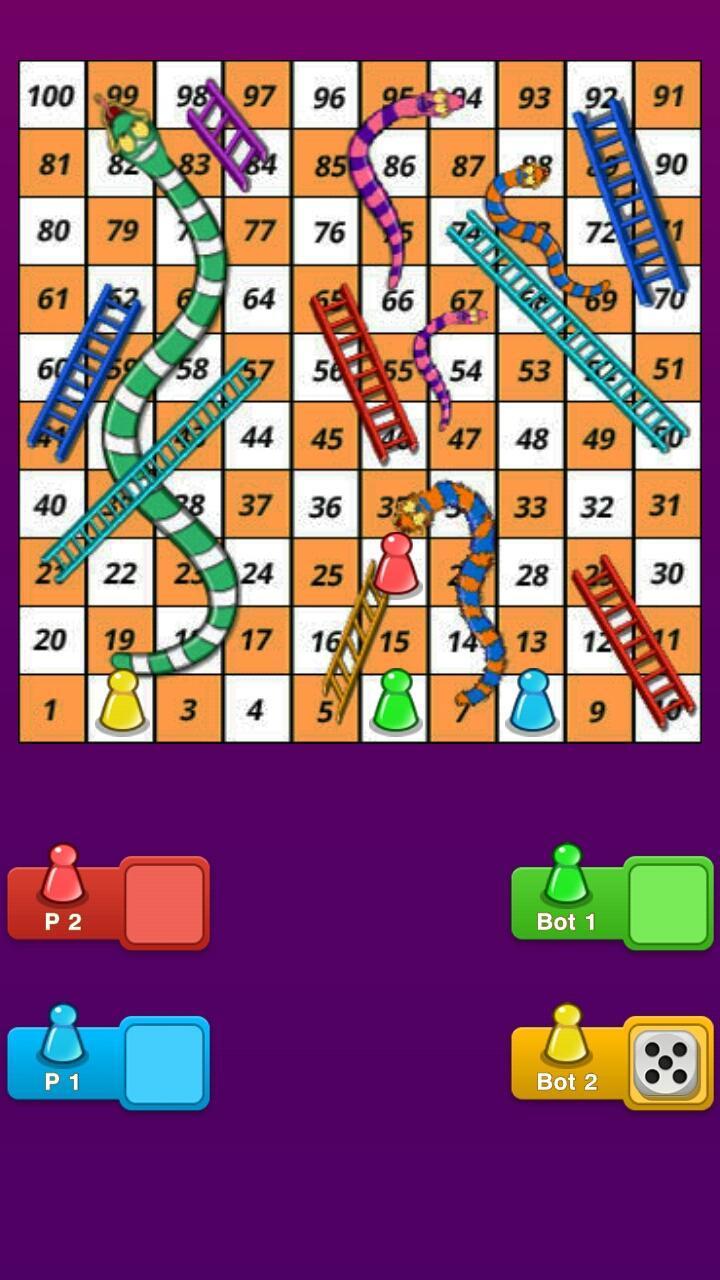Select square 100 on the board
This screenshot has width=720, height=1280.
point(52,95)
